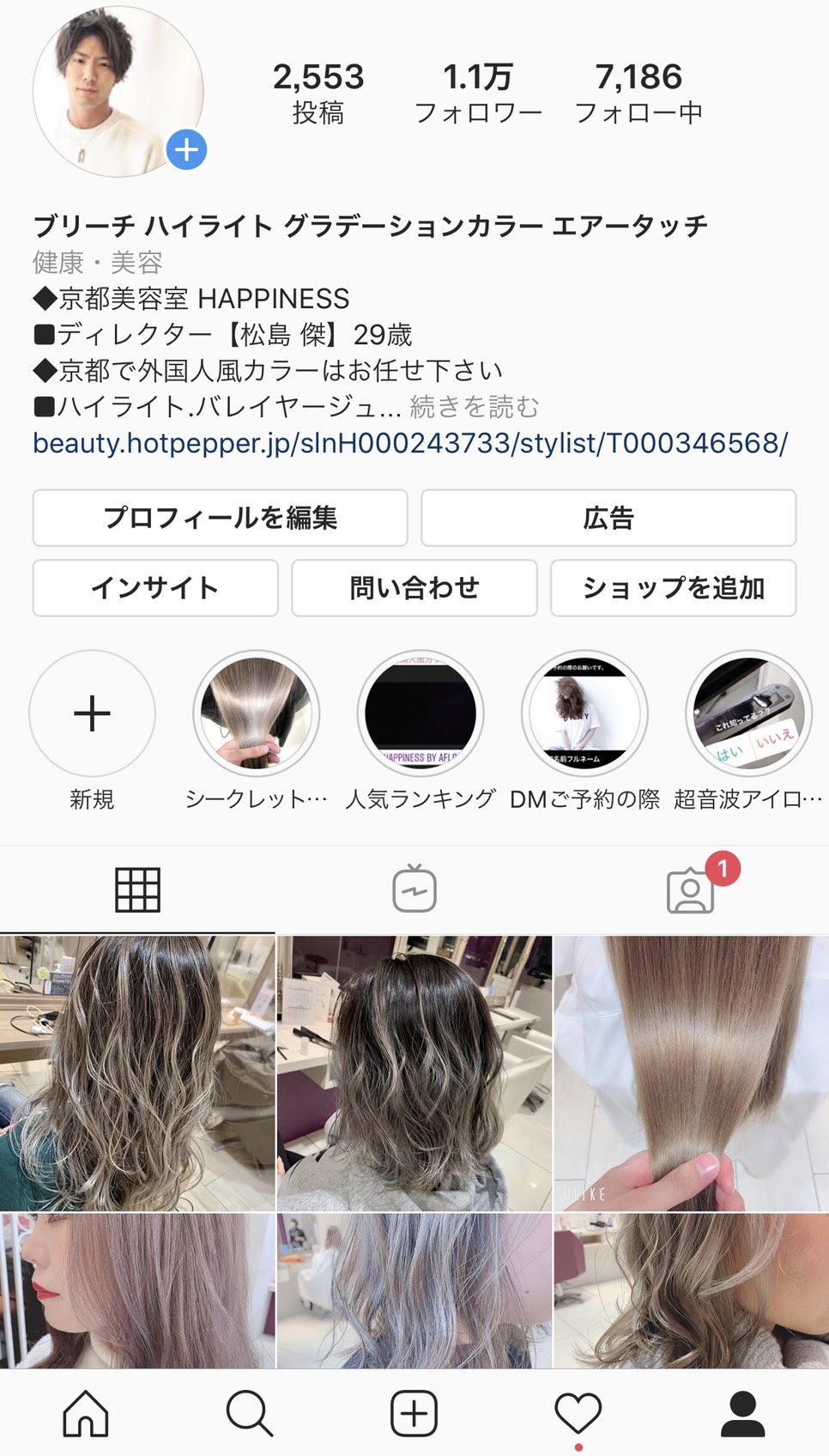Create a 新規 story highlight

tap(92, 713)
